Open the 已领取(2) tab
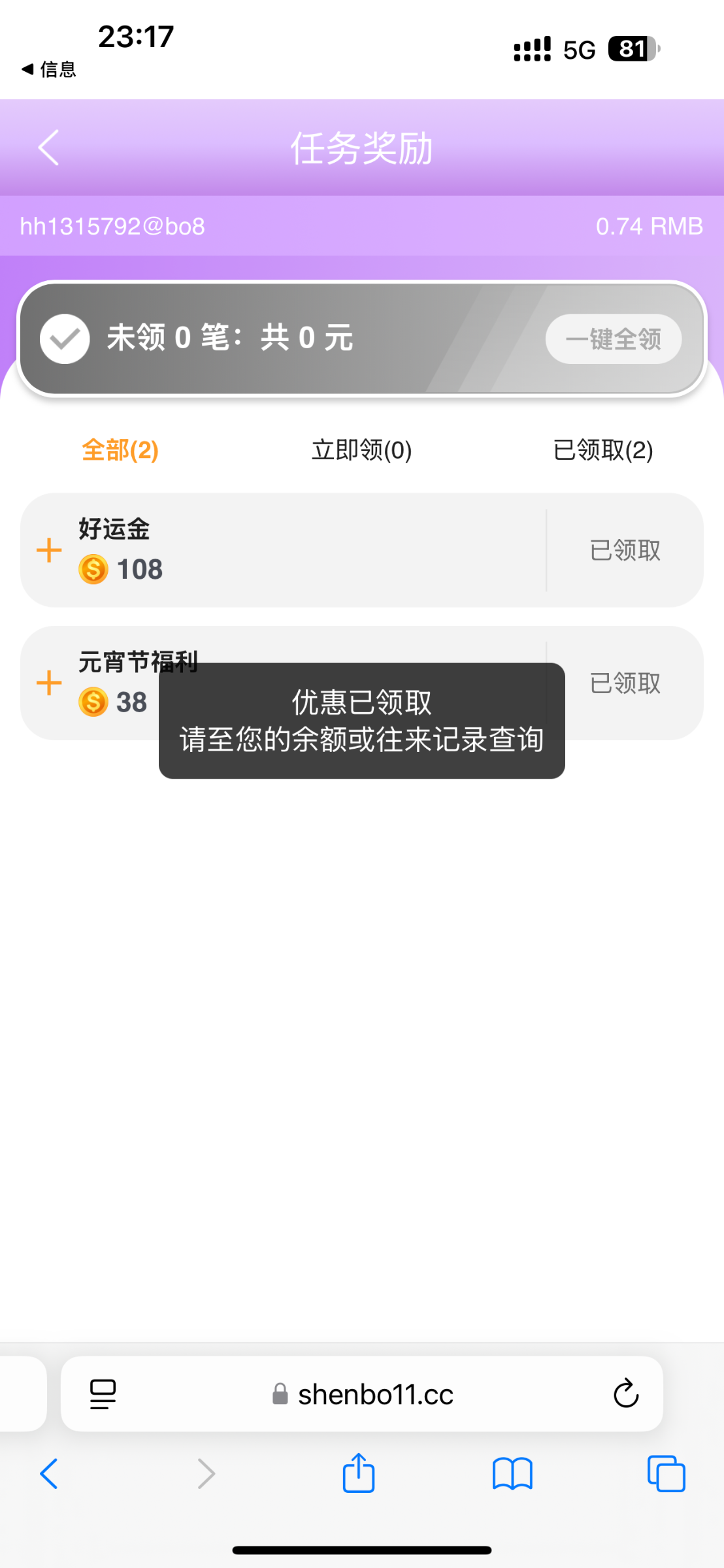This screenshot has height=1568, width=724. coord(603,450)
